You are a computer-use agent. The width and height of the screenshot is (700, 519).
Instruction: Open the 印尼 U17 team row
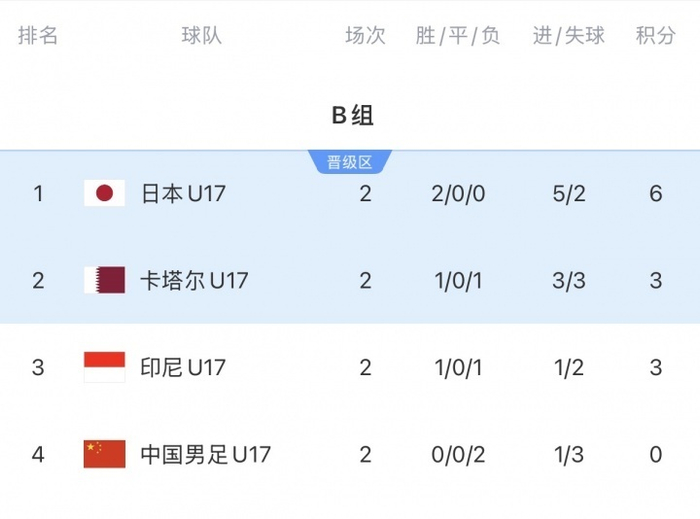[x=350, y=367]
